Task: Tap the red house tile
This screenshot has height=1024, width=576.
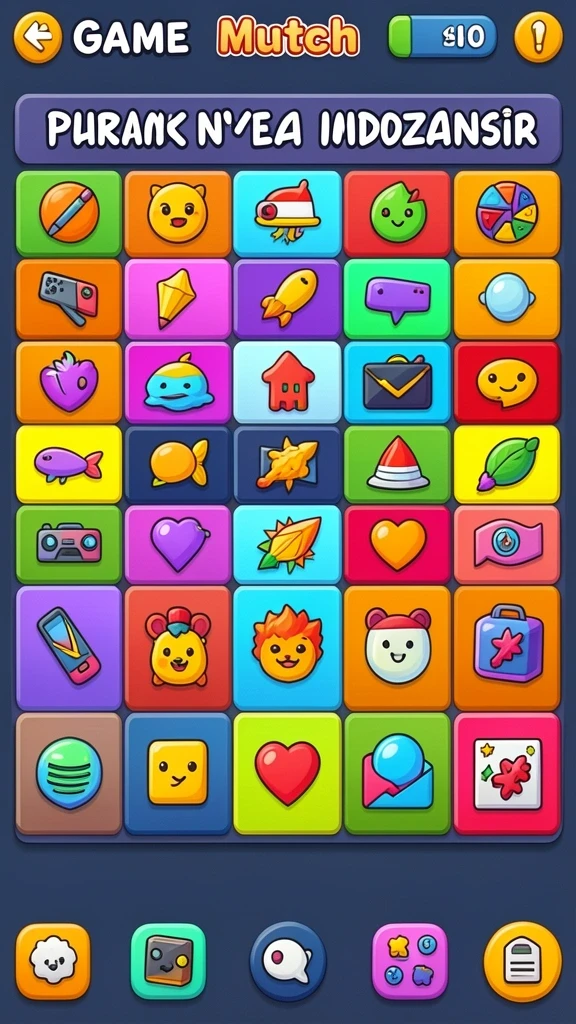Action: coord(287,381)
